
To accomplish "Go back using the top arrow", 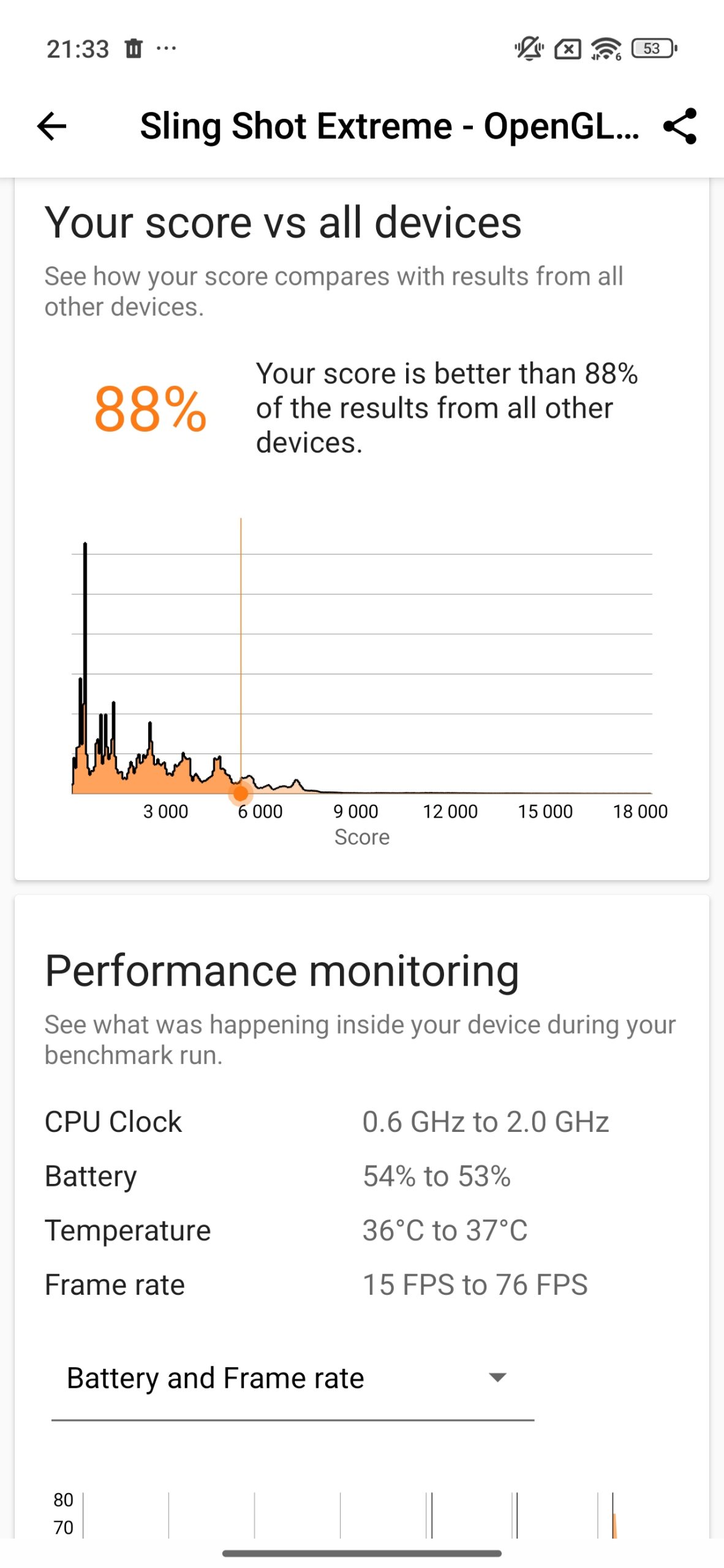I will tap(51, 127).
